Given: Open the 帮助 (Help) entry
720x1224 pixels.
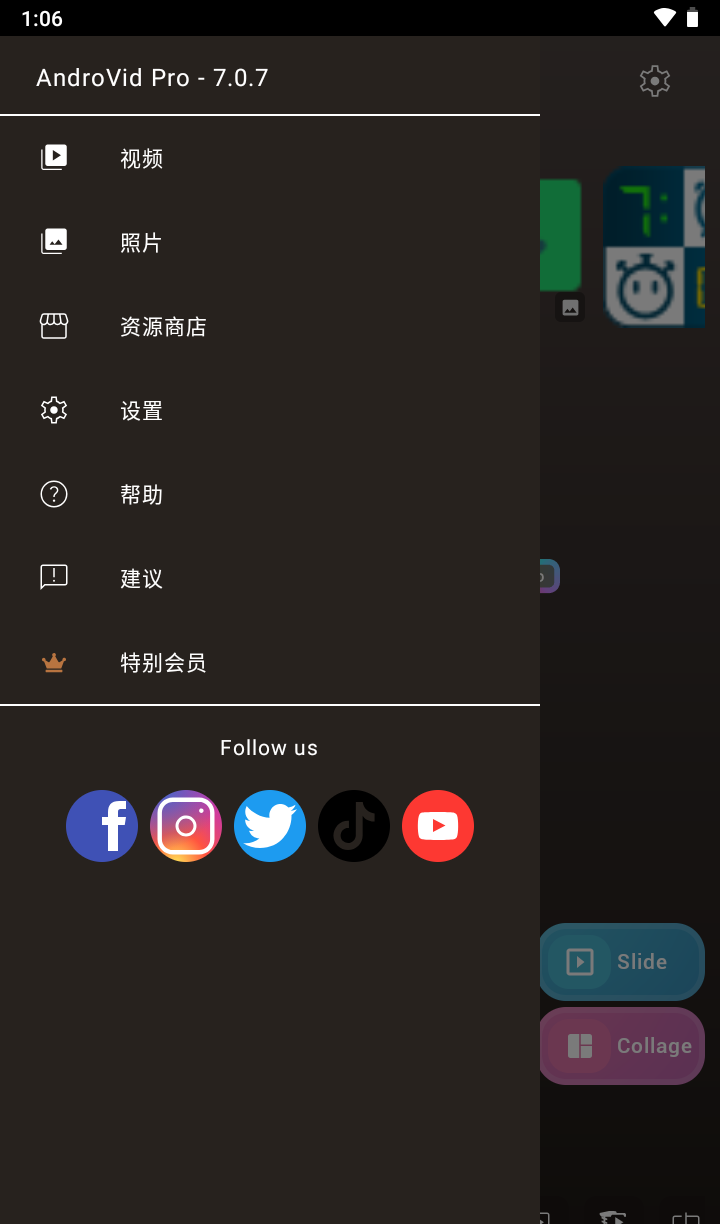Looking at the screenshot, I should point(141,494).
